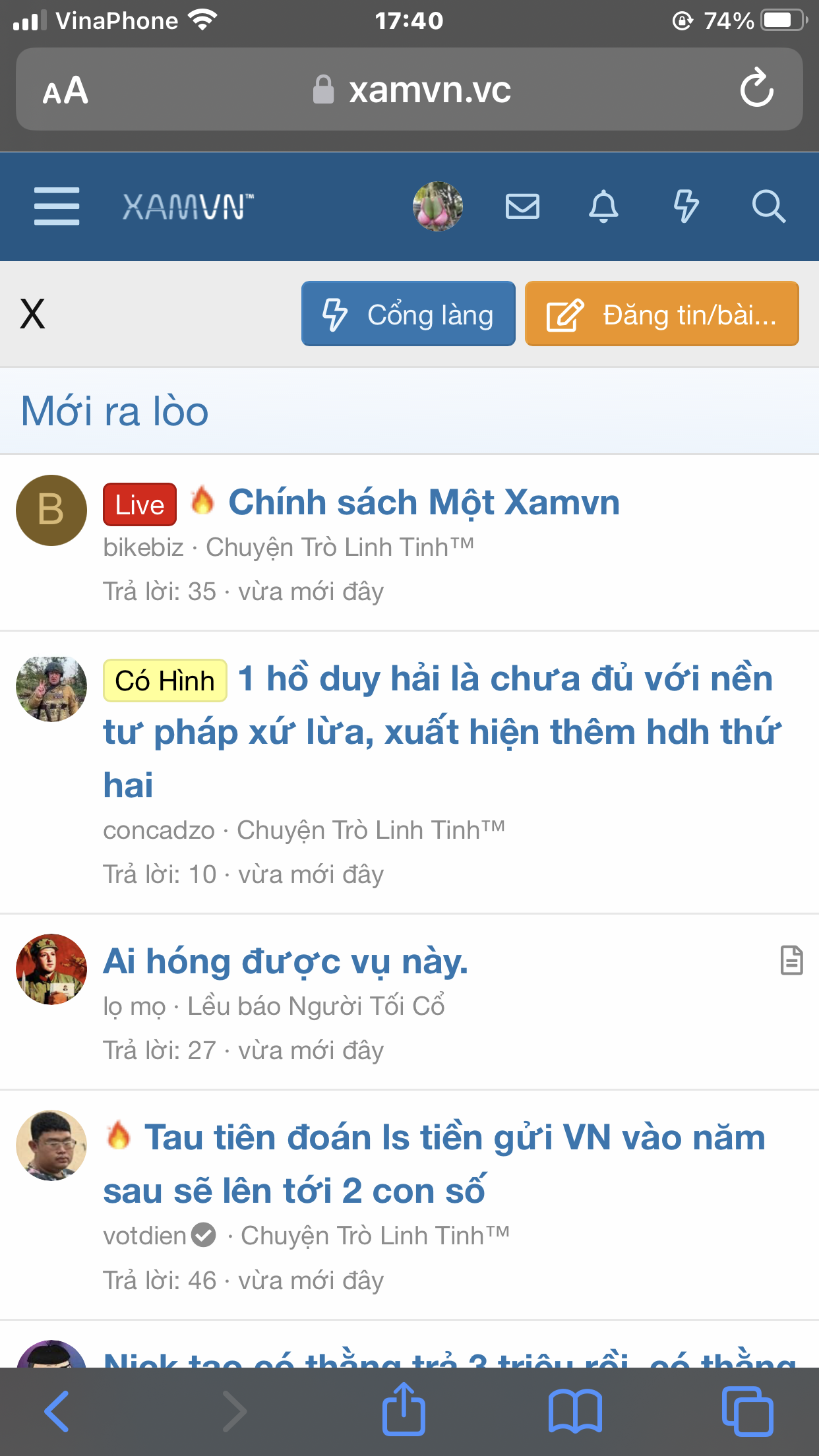
Task: Open thread Tau tiên đoán ls tiền gửi
Action: (x=435, y=1164)
